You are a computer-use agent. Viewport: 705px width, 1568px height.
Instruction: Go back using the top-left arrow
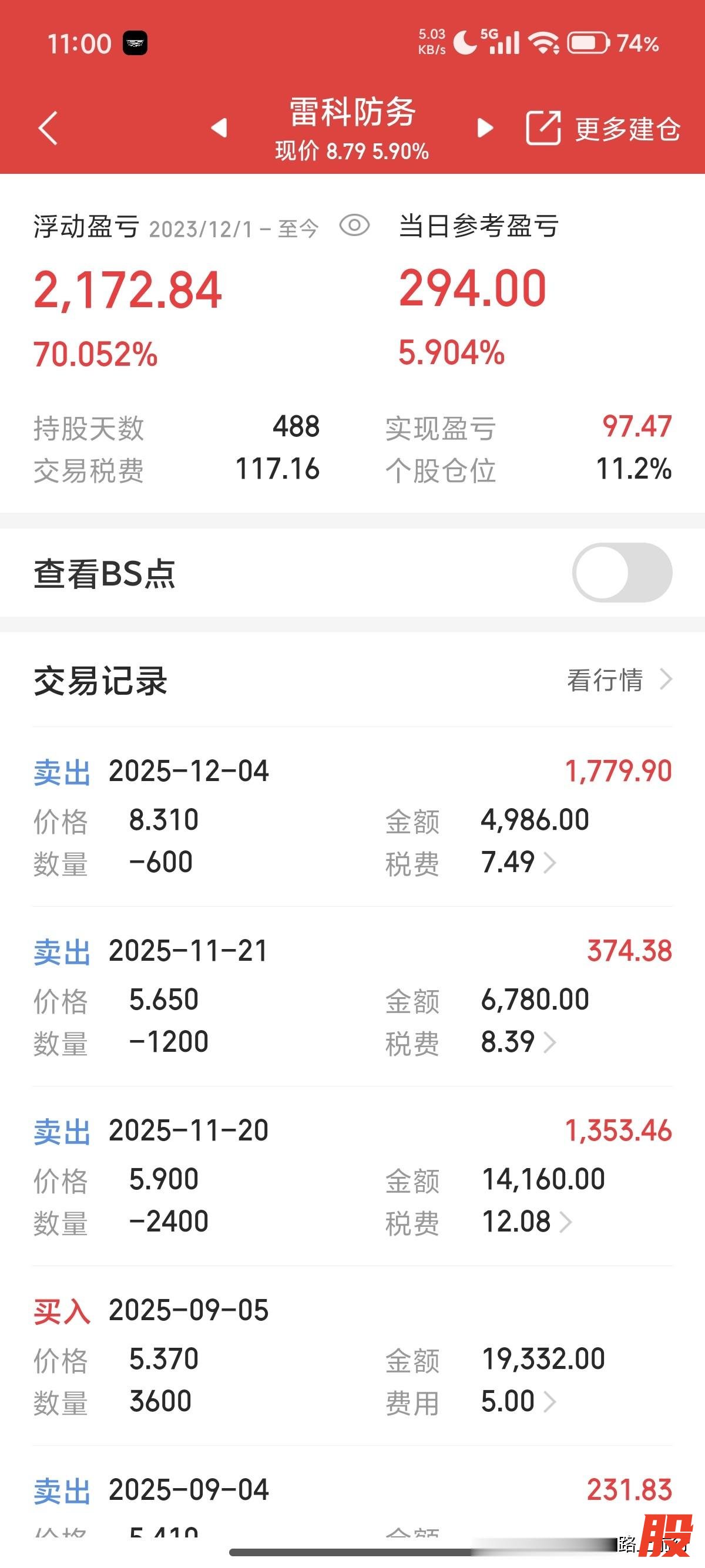point(48,128)
